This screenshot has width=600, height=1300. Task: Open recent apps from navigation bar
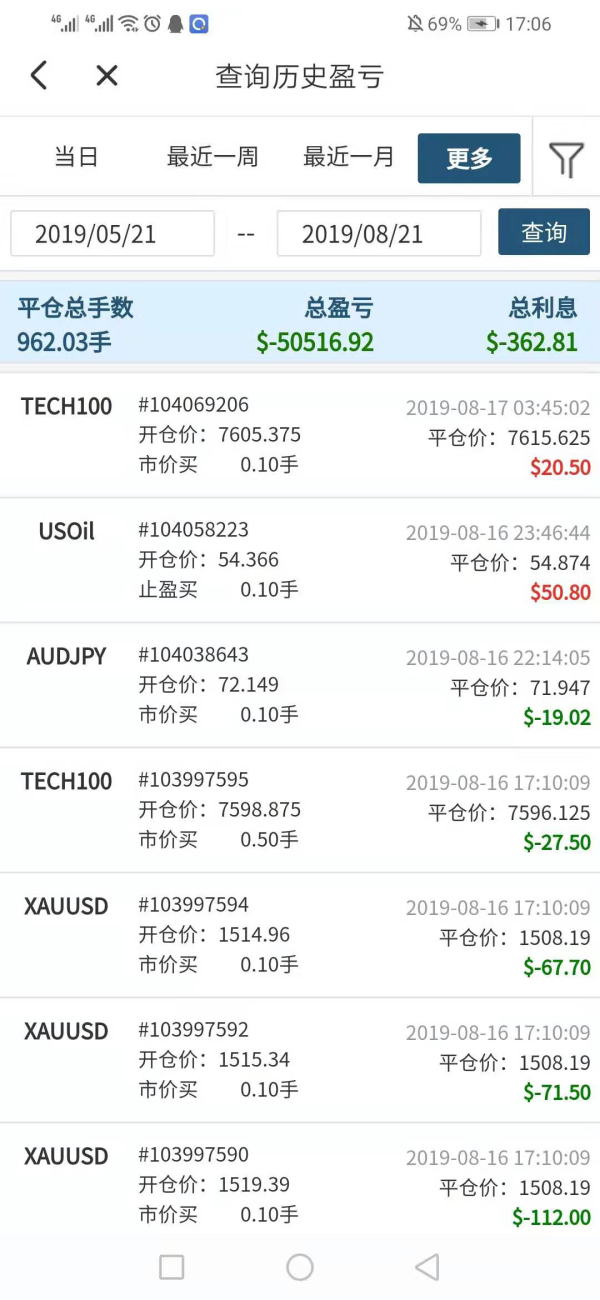pos(172,1267)
